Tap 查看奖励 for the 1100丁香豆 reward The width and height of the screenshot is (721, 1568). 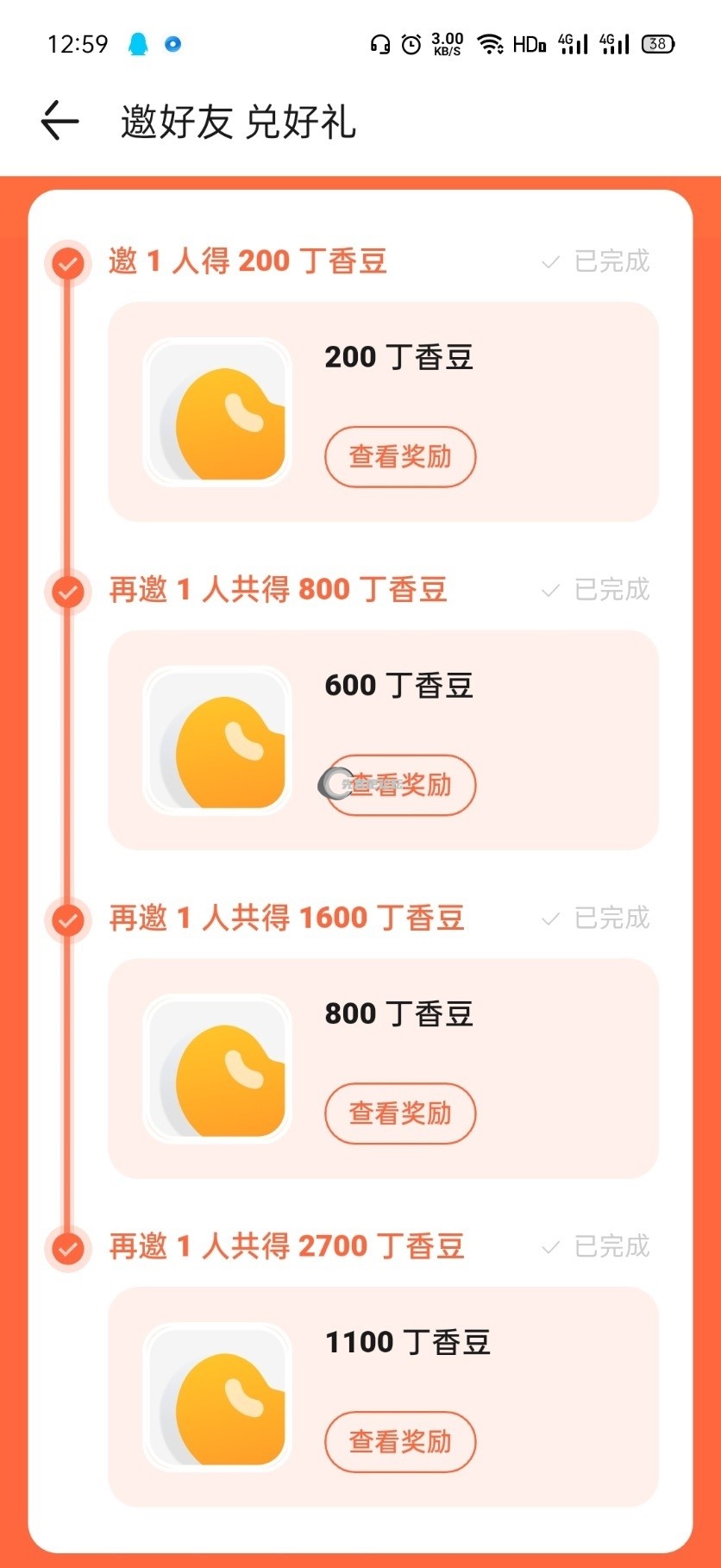pyautogui.click(x=399, y=1441)
